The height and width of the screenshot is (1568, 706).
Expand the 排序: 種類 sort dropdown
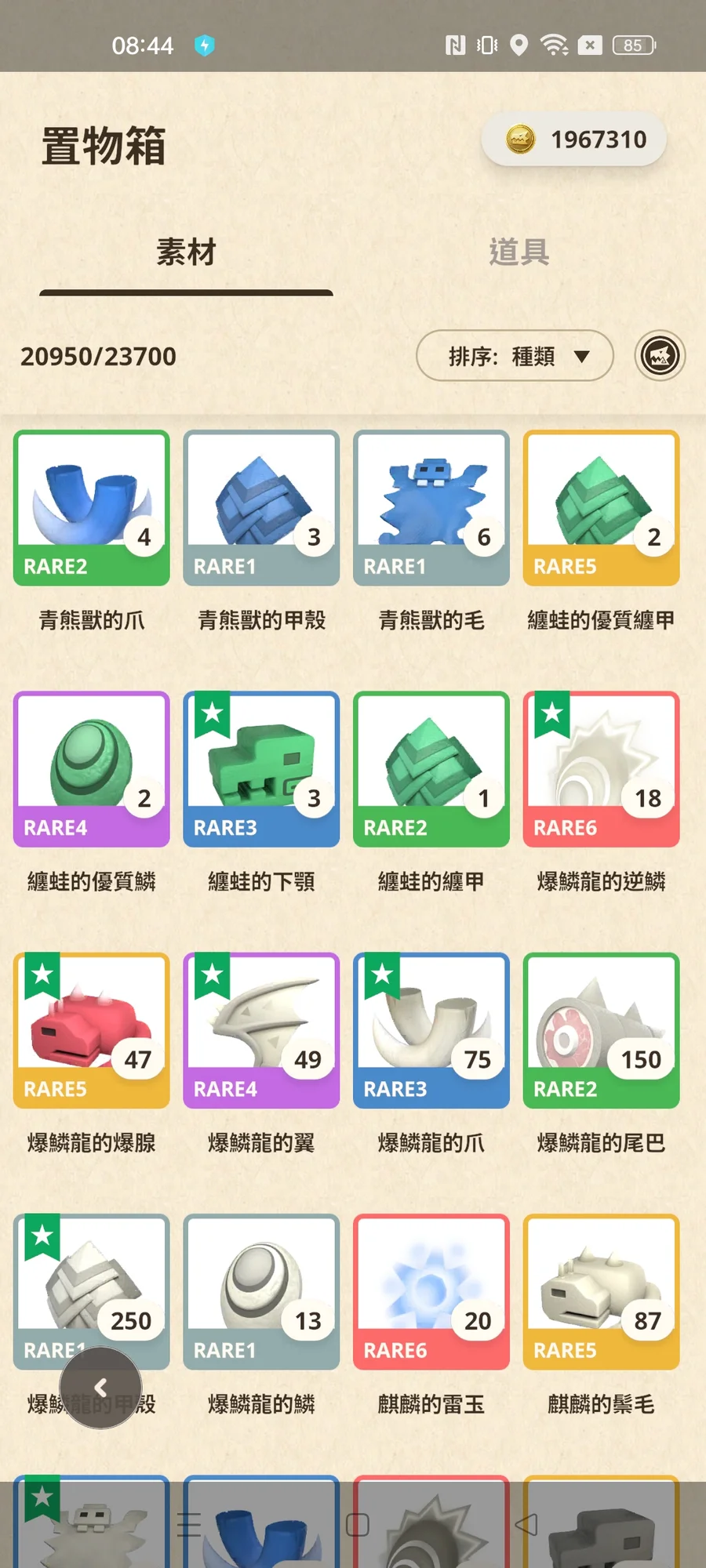[x=515, y=356]
